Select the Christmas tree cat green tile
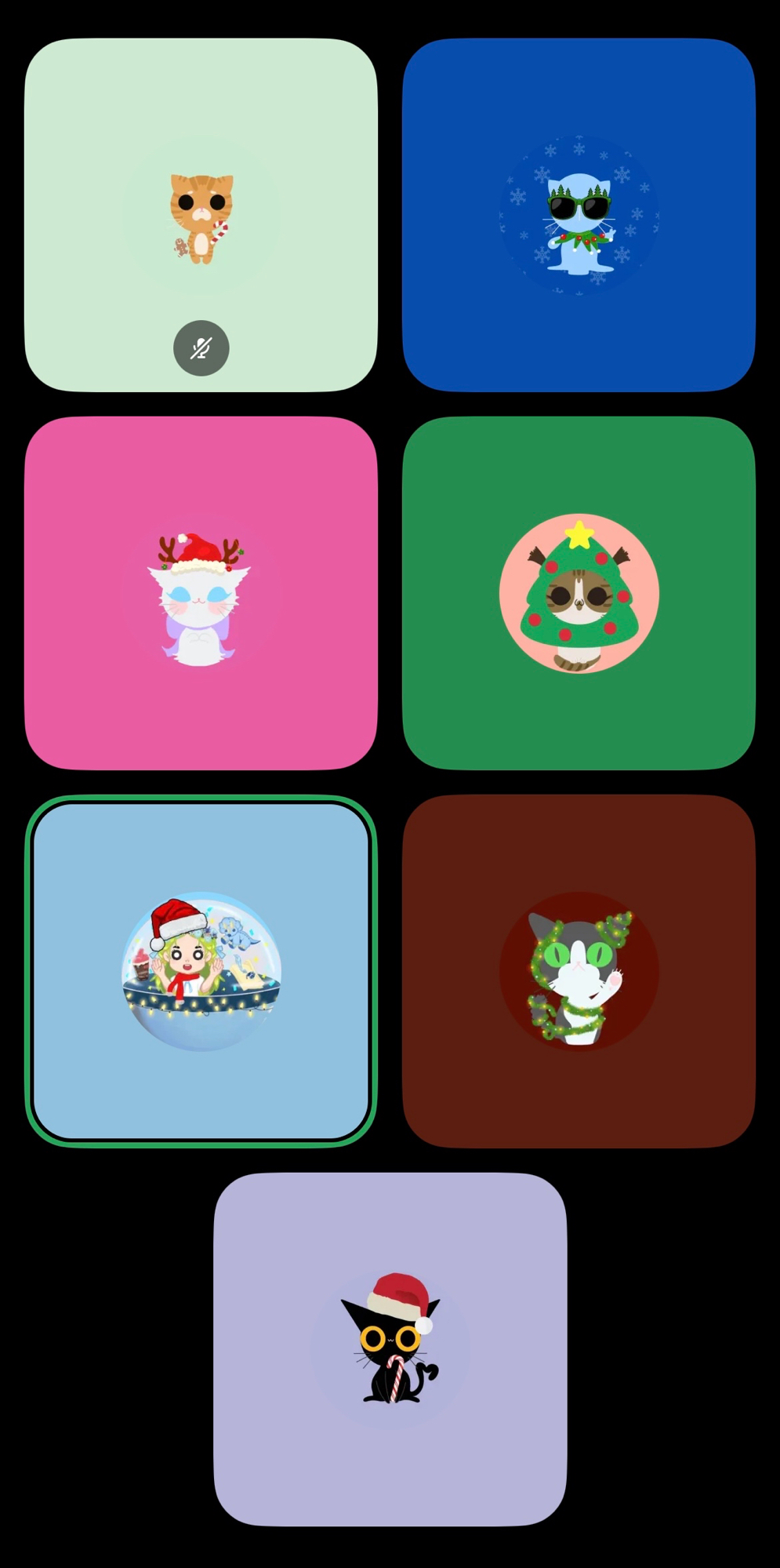This screenshot has width=780, height=1568. (579, 593)
